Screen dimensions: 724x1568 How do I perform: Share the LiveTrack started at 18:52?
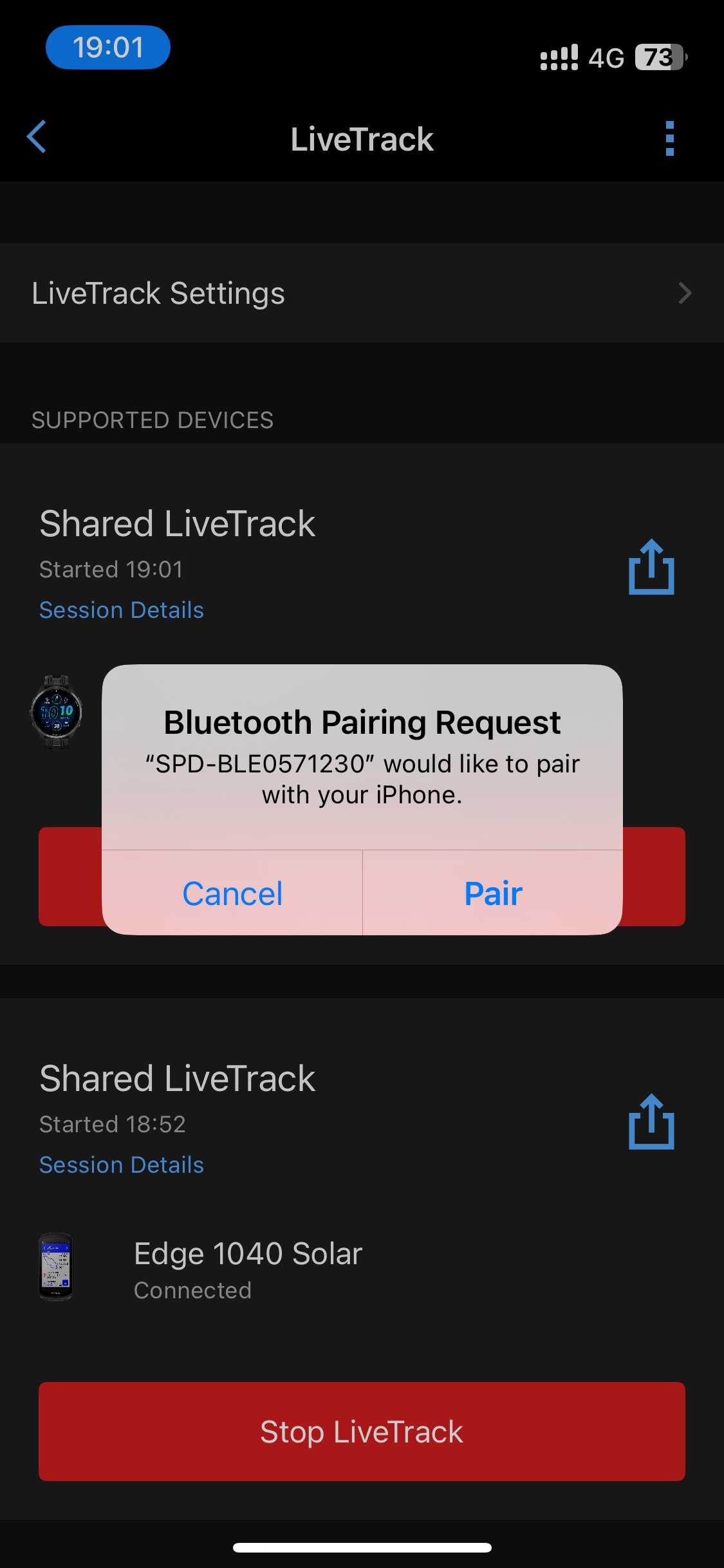(x=651, y=1122)
